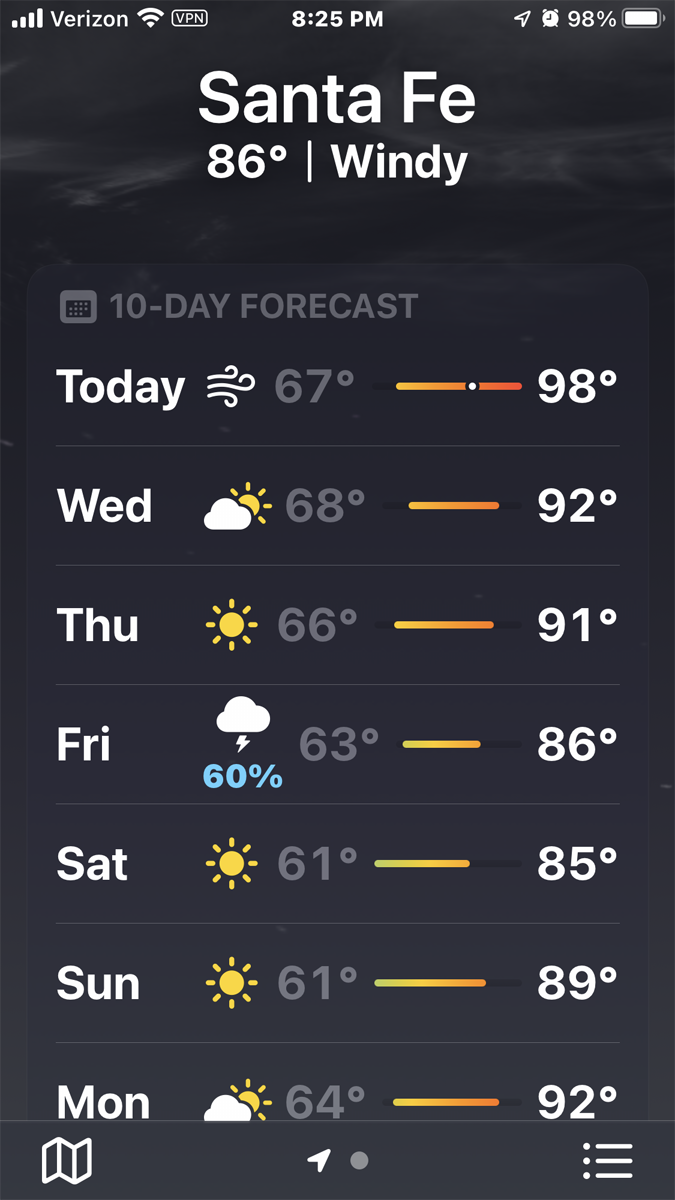Viewport: 675px width, 1200px height.
Task: Open Monday's forecast row
Action: pyautogui.click(x=337, y=1100)
